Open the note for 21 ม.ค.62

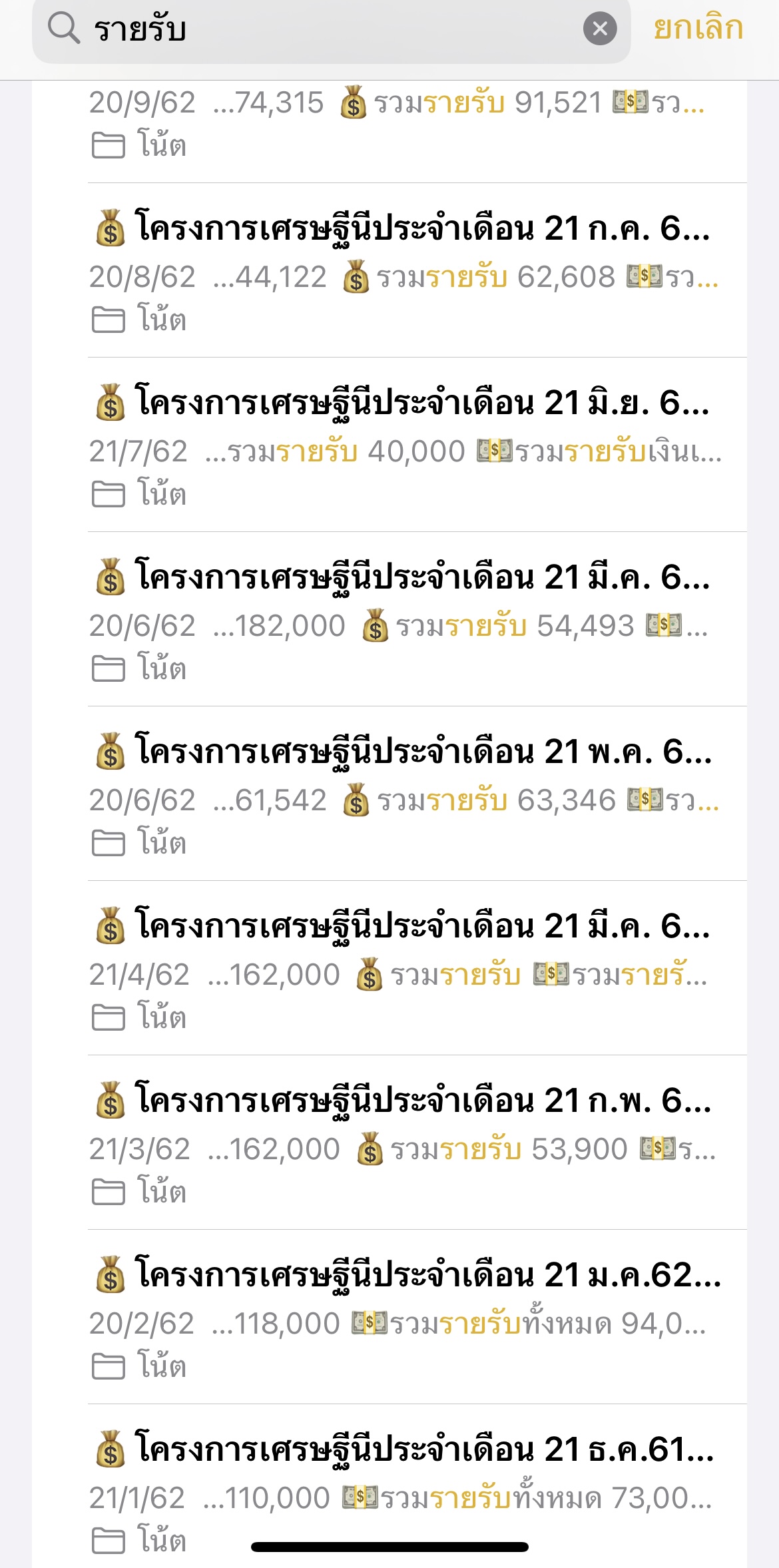(417, 1317)
